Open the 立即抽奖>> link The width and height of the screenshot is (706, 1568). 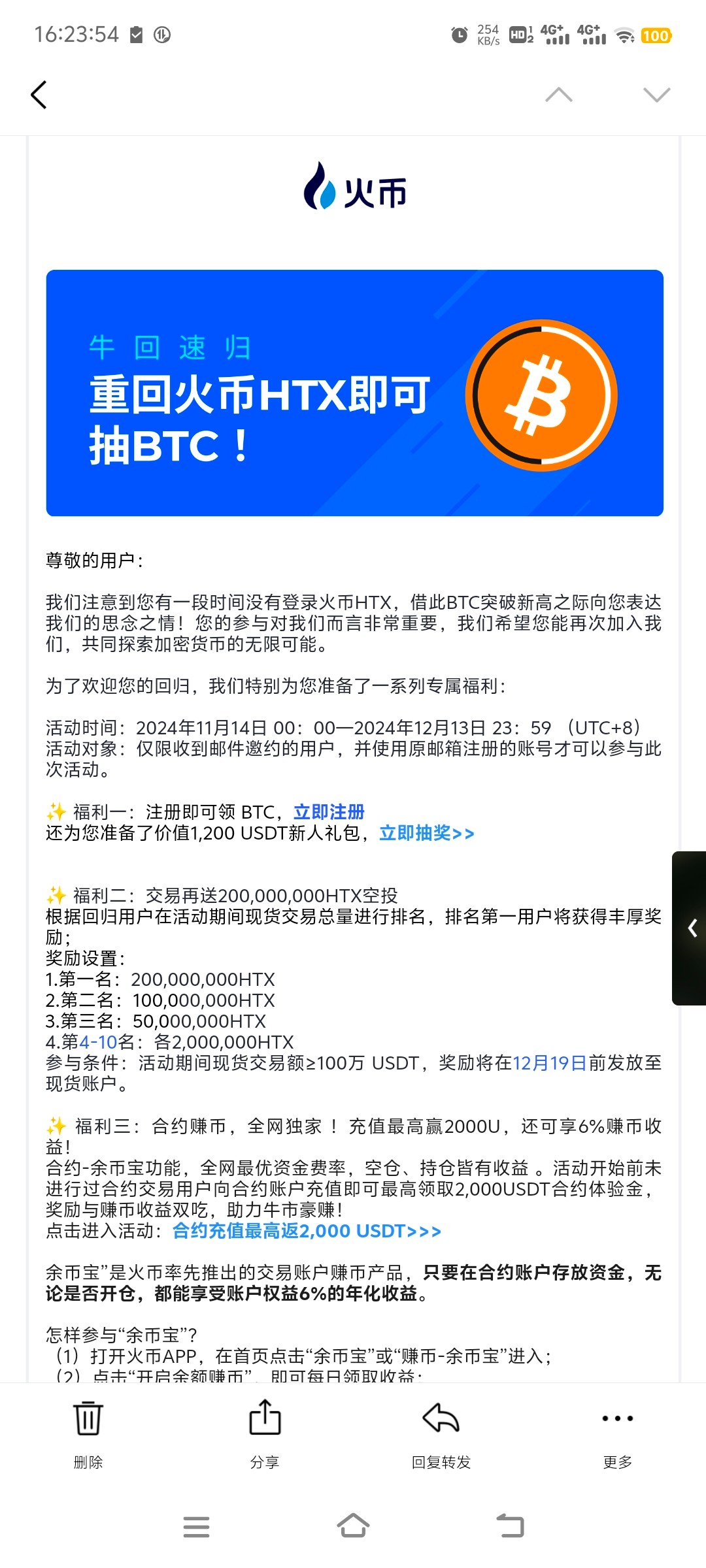coord(427,833)
